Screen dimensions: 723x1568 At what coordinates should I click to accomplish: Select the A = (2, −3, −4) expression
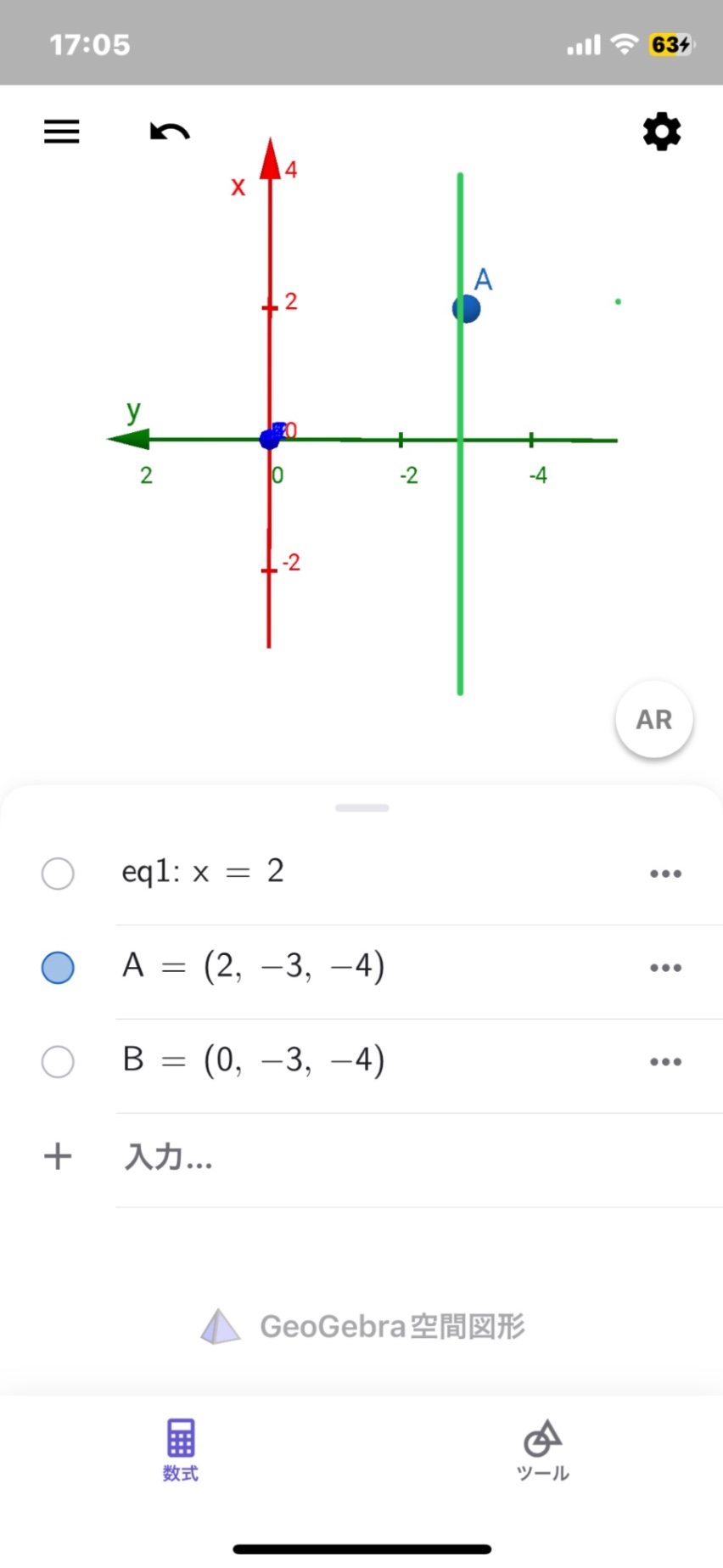click(x=254, y=967)
